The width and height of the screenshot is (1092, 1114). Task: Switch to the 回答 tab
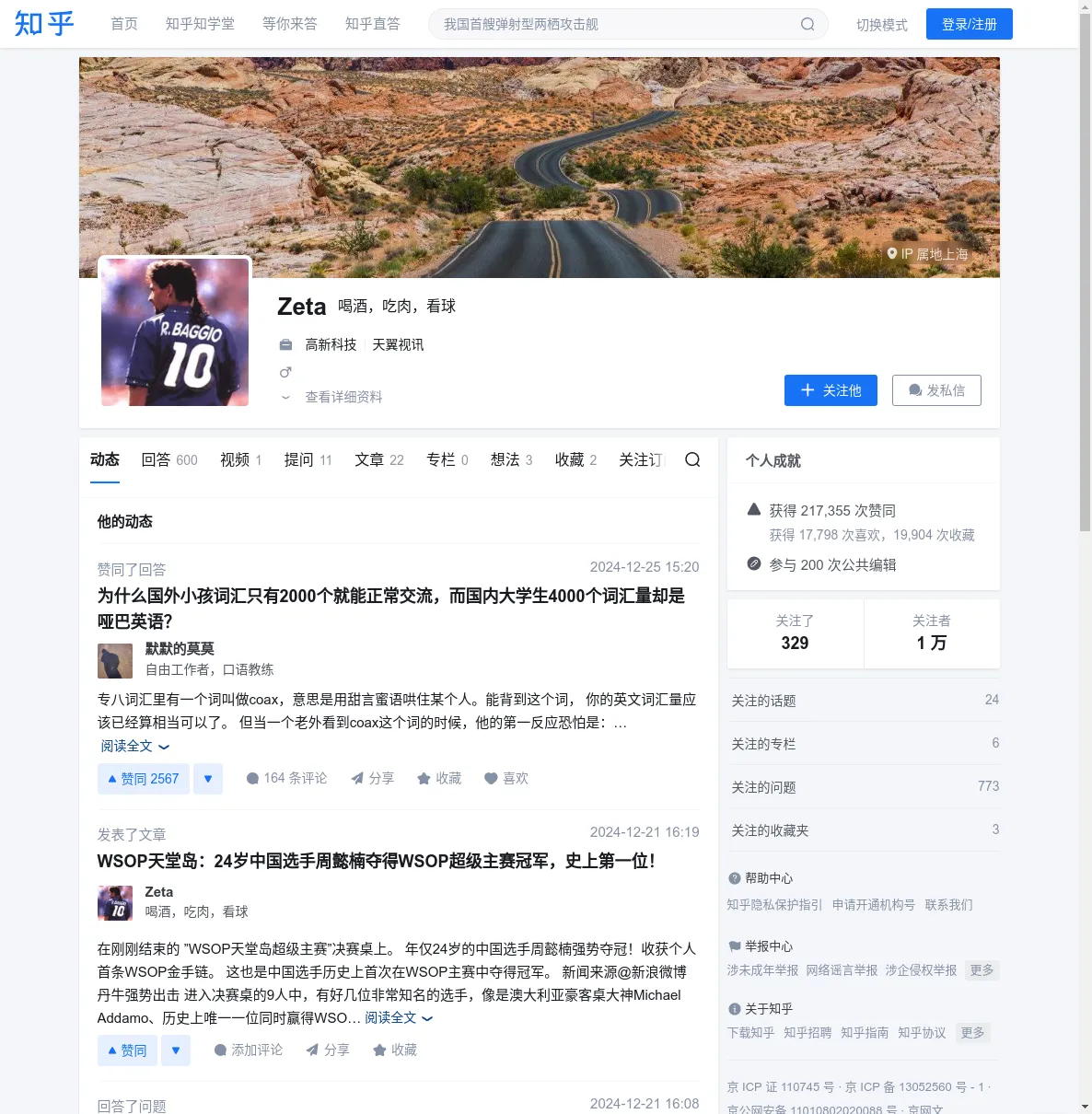[168, 459]
